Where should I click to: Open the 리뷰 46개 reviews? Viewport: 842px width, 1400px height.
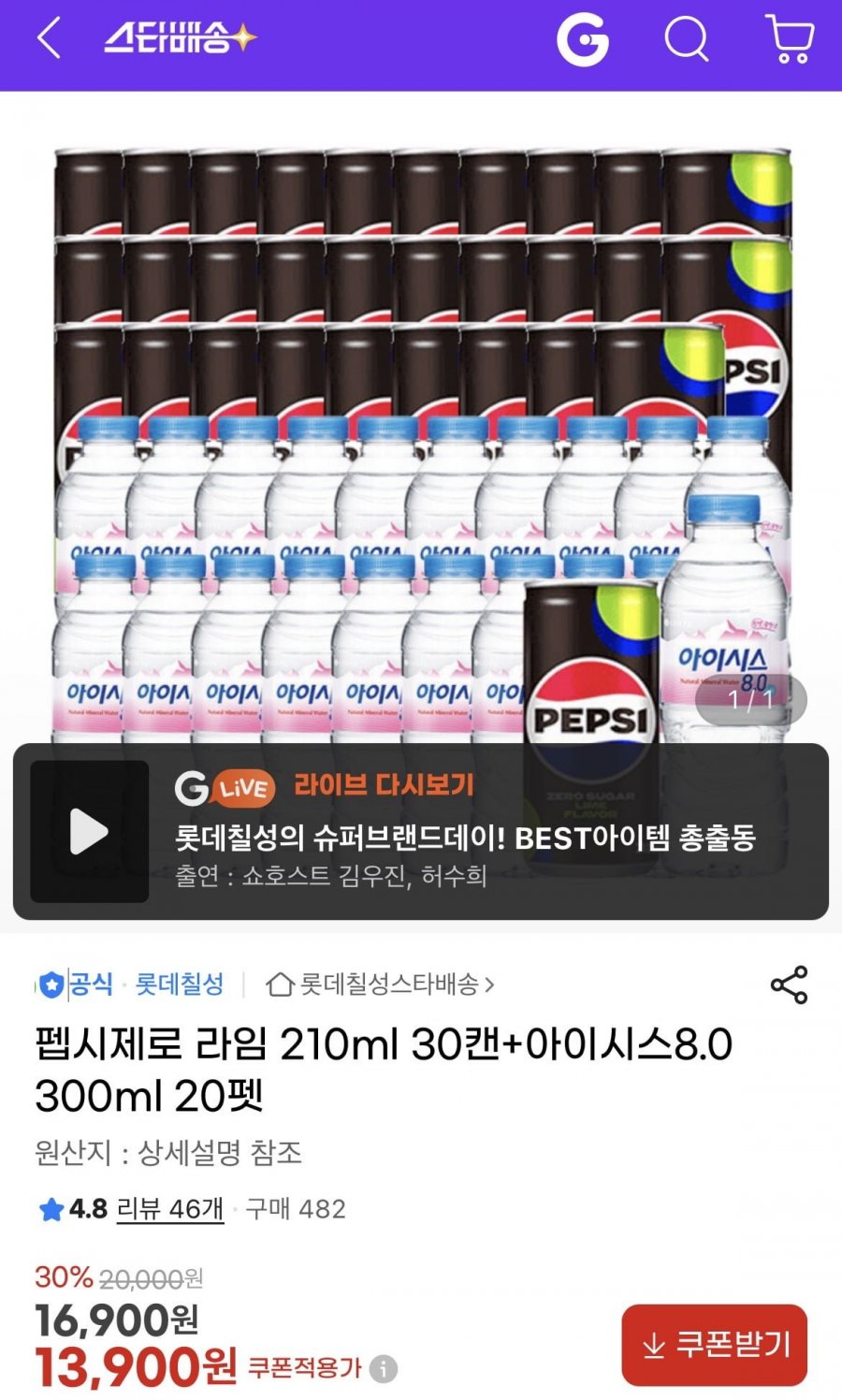[x=169, y=1209]
